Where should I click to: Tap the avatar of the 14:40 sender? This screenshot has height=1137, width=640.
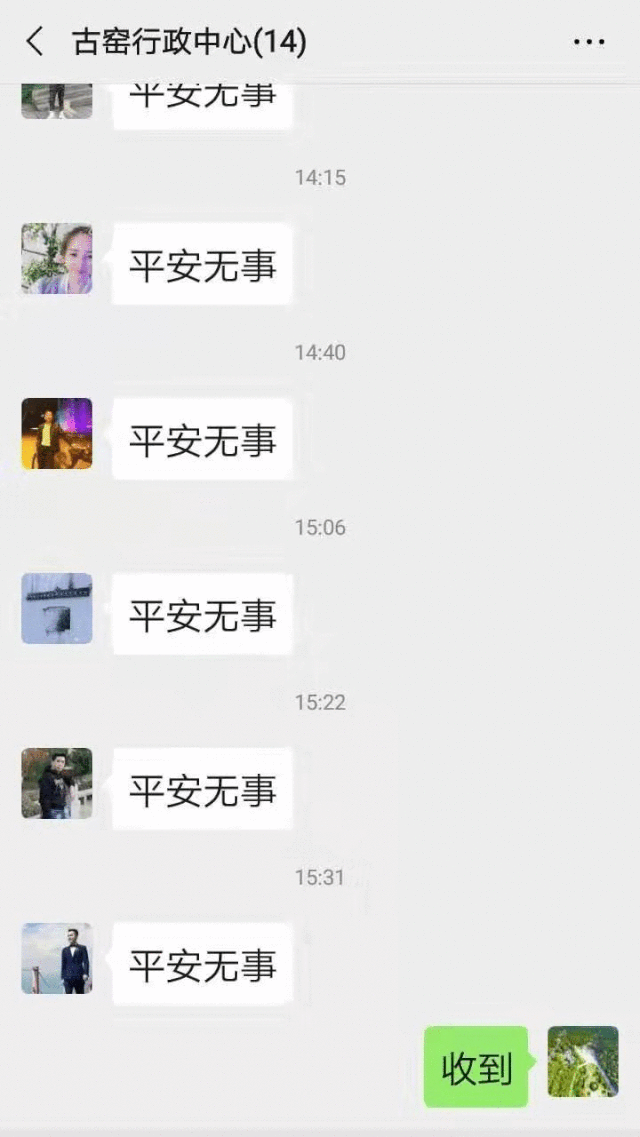(57, 433)
